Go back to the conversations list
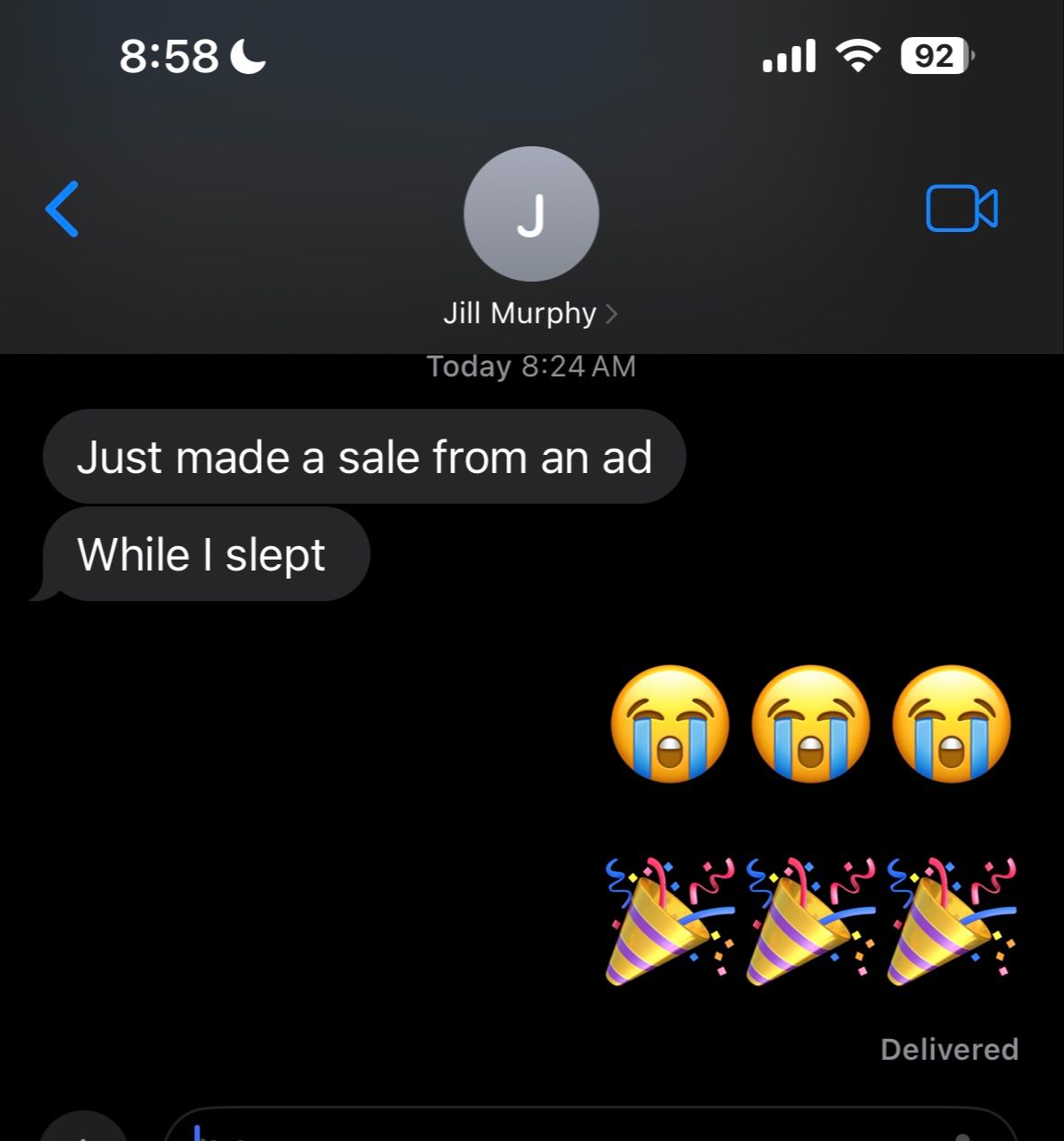 pos(62,209)
